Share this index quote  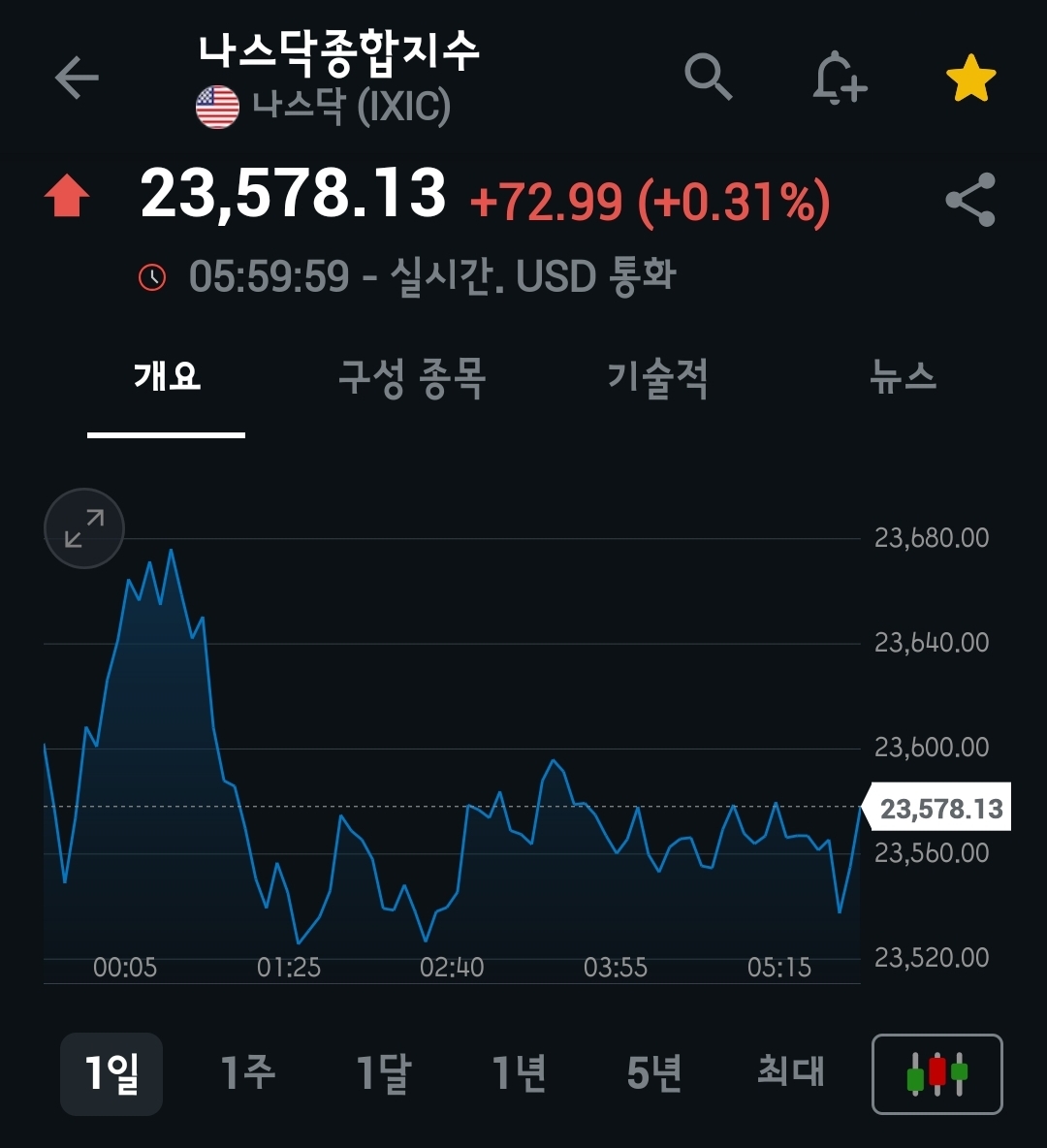pos(970,200)
